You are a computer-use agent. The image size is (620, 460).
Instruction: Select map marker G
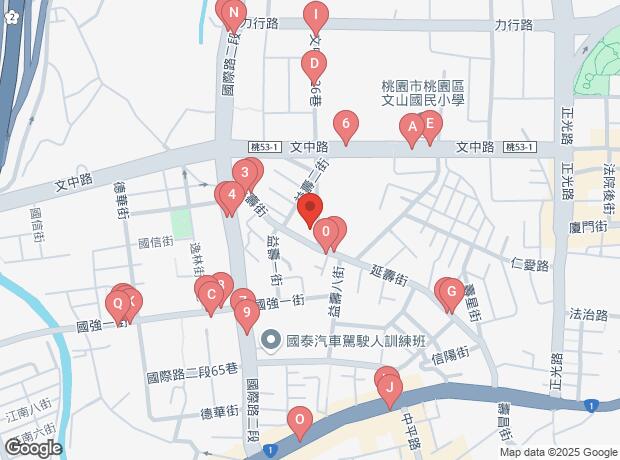click(x=452, y=293)
